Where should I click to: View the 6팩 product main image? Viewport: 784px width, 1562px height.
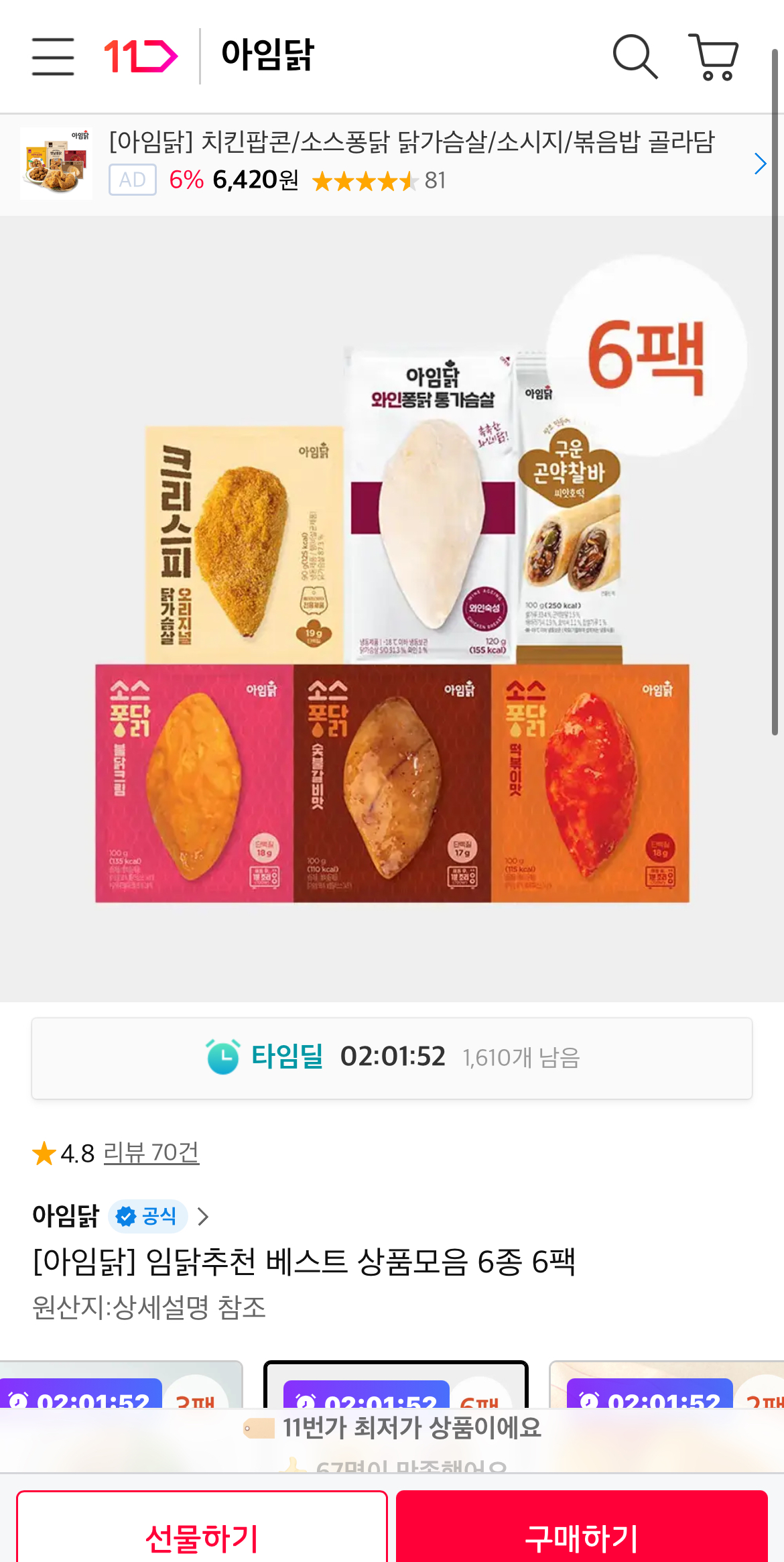click(391, 607)
